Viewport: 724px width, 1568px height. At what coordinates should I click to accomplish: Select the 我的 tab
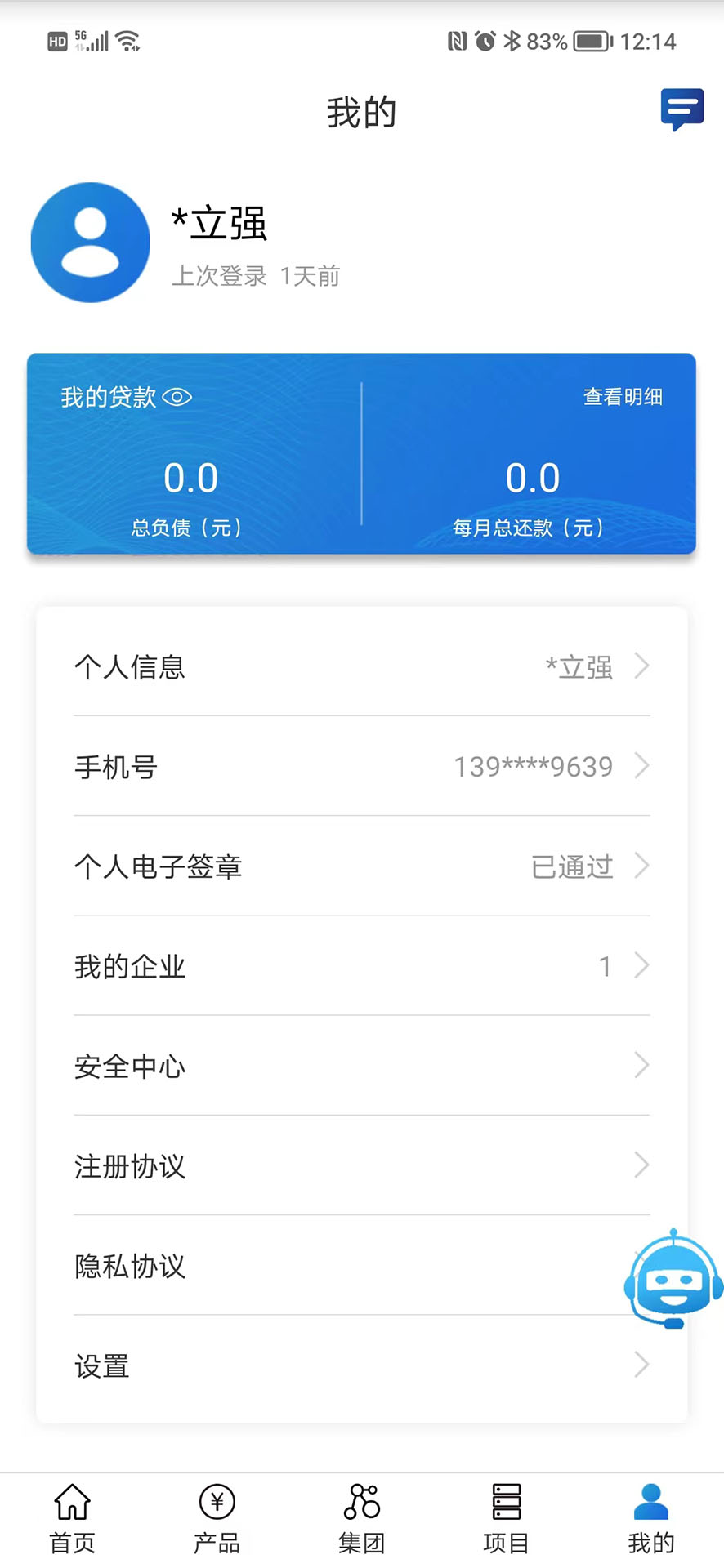651,1519
